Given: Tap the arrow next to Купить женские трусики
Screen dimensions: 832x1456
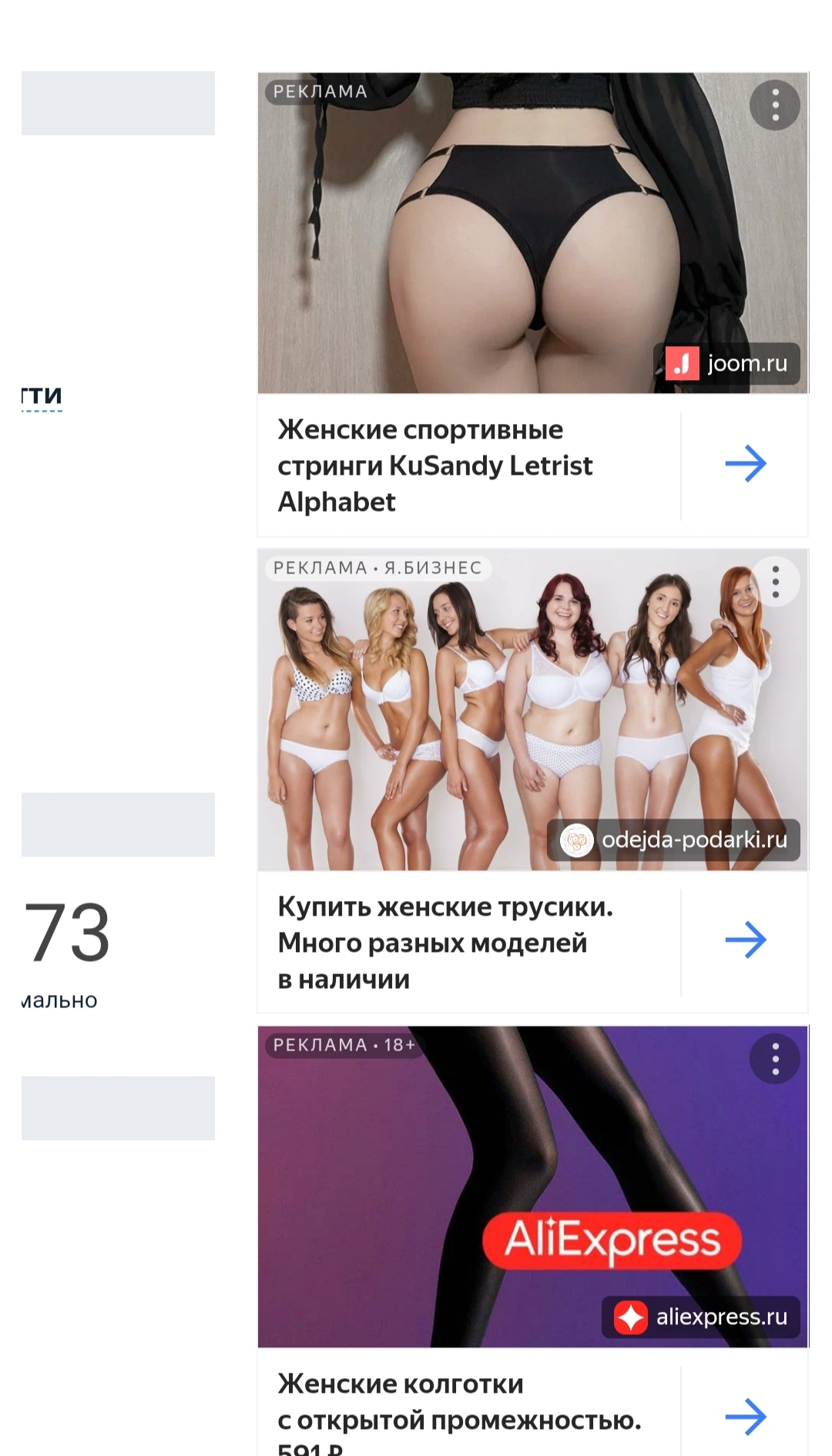Looking at the screenshot, I should coord(745,940).
